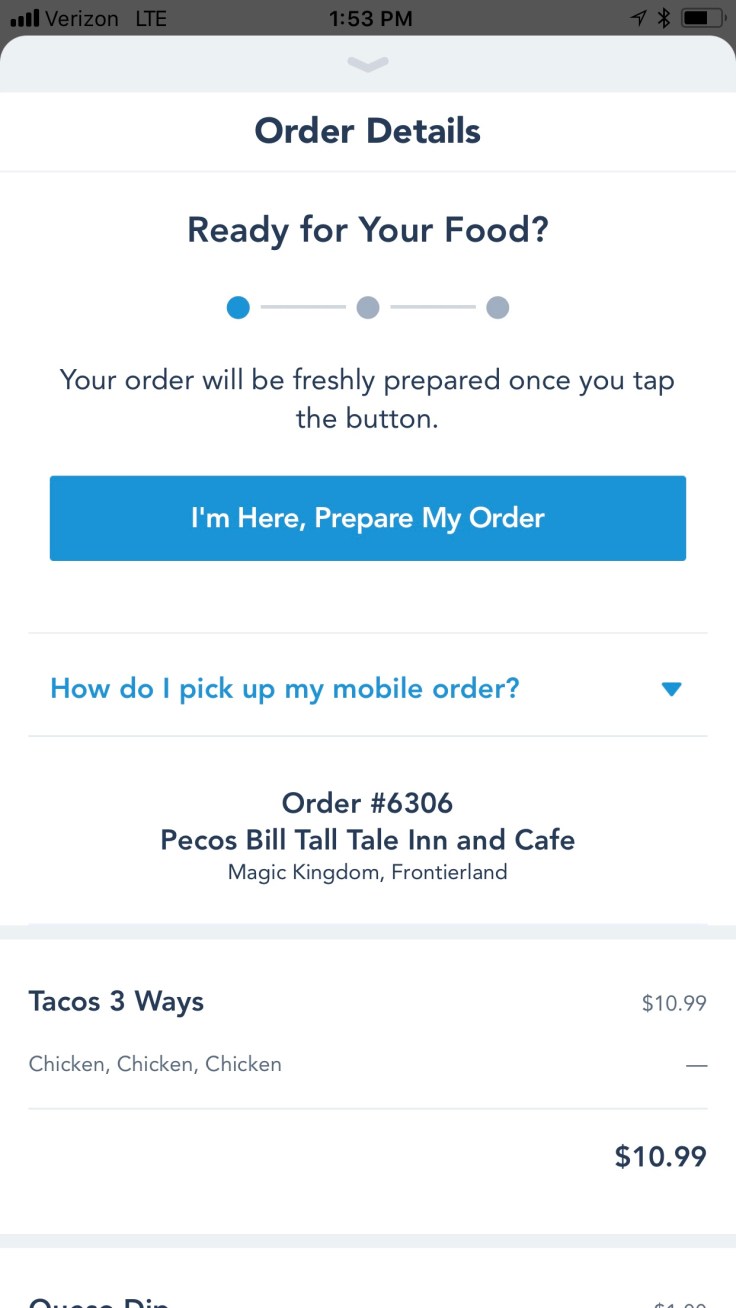Image resolution: width=736 pixels, height=1308 pixels.
Task: Dismiss the Order Details sheet with the chevron
Action: [x=368, y=65]
